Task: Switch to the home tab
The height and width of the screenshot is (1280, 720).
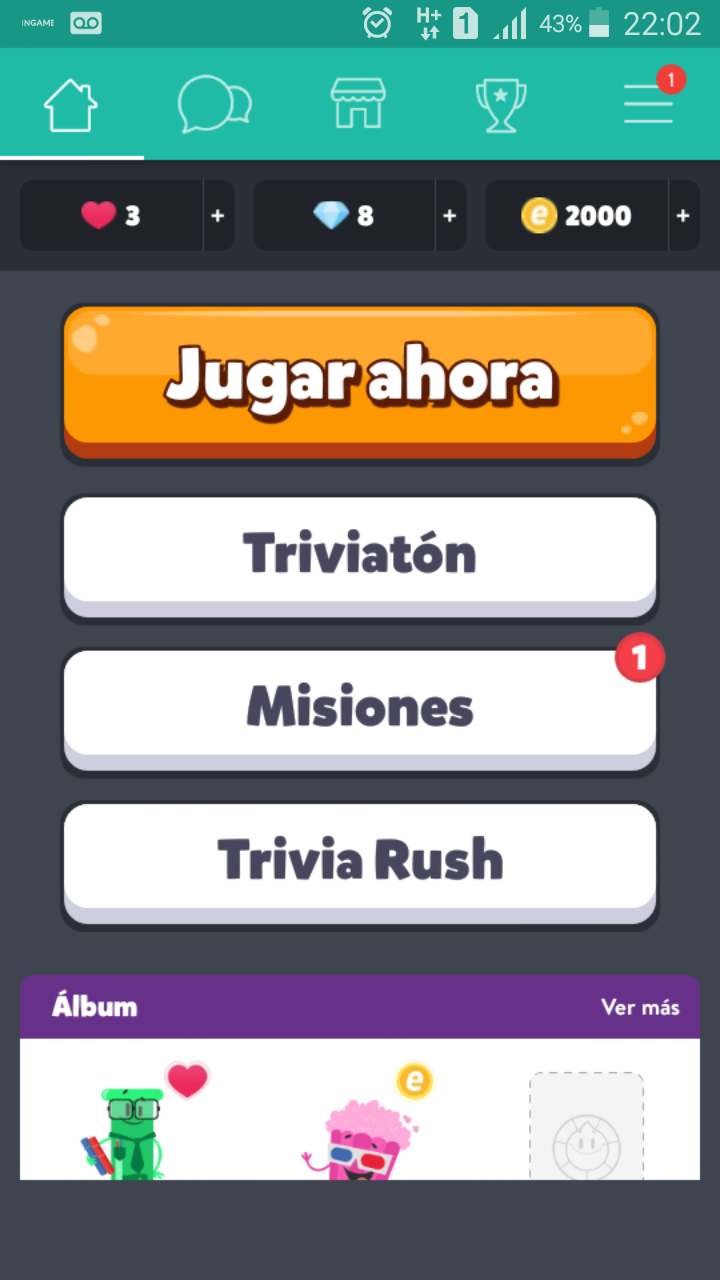Action: 71,105
